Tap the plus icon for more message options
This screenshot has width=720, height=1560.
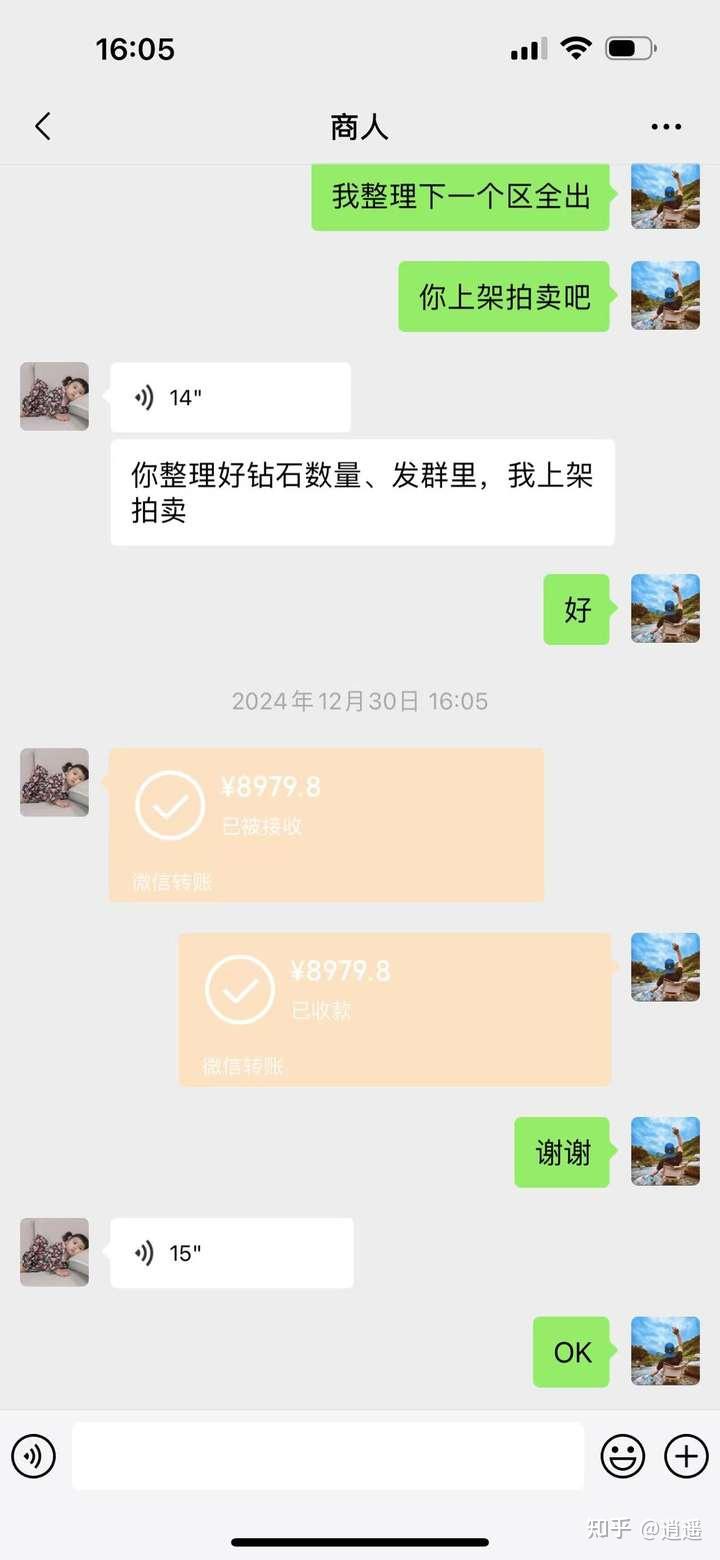tap(685, 1456)
